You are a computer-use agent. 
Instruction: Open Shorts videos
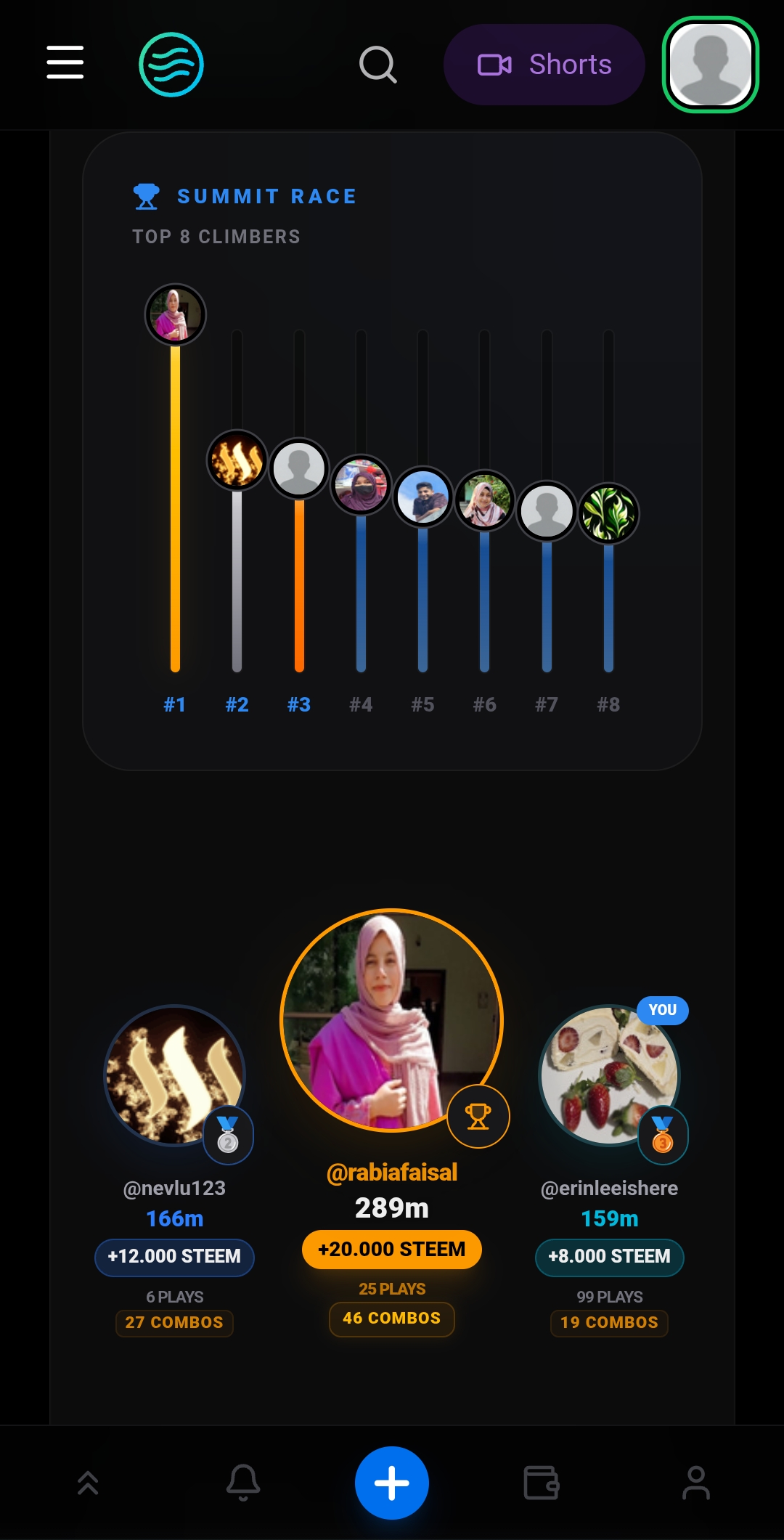point(544,65)
